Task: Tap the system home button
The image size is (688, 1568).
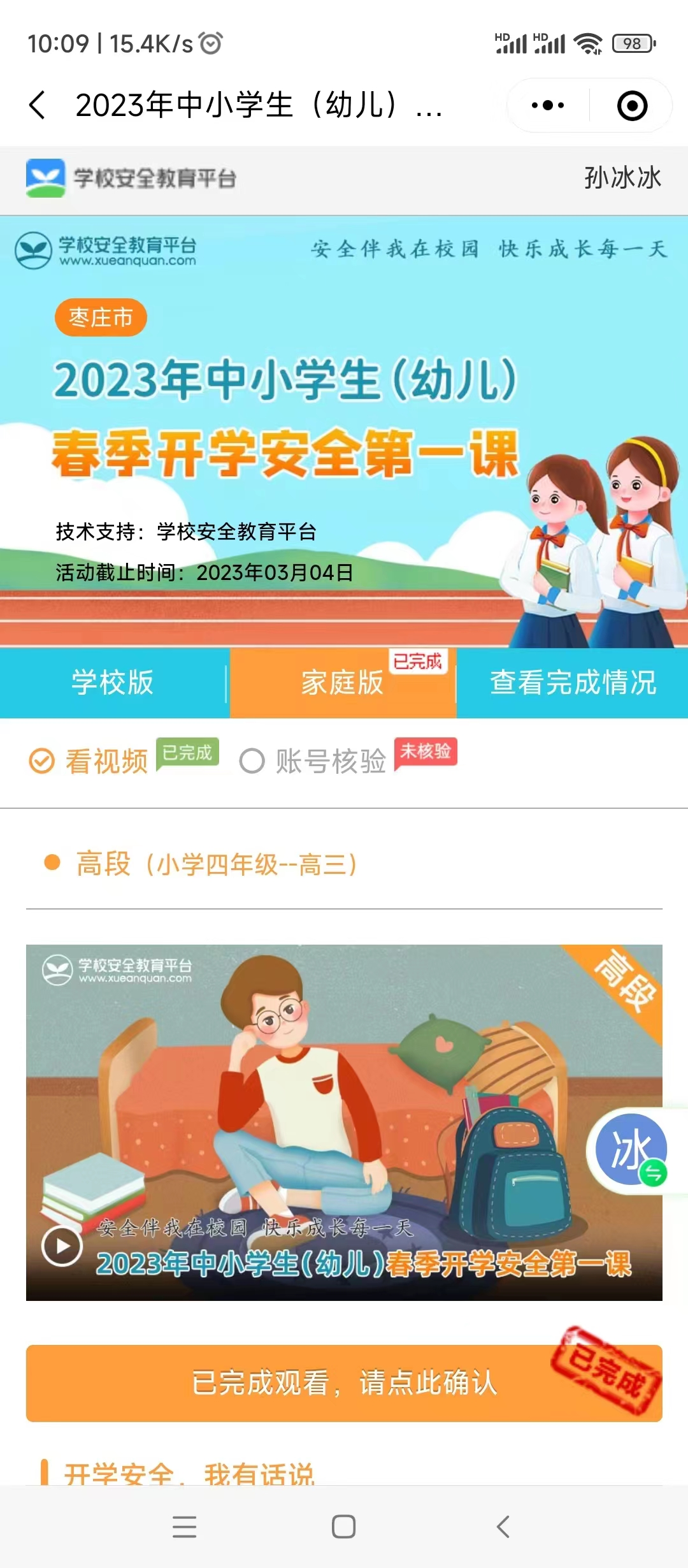Action: click(343, 1527)
